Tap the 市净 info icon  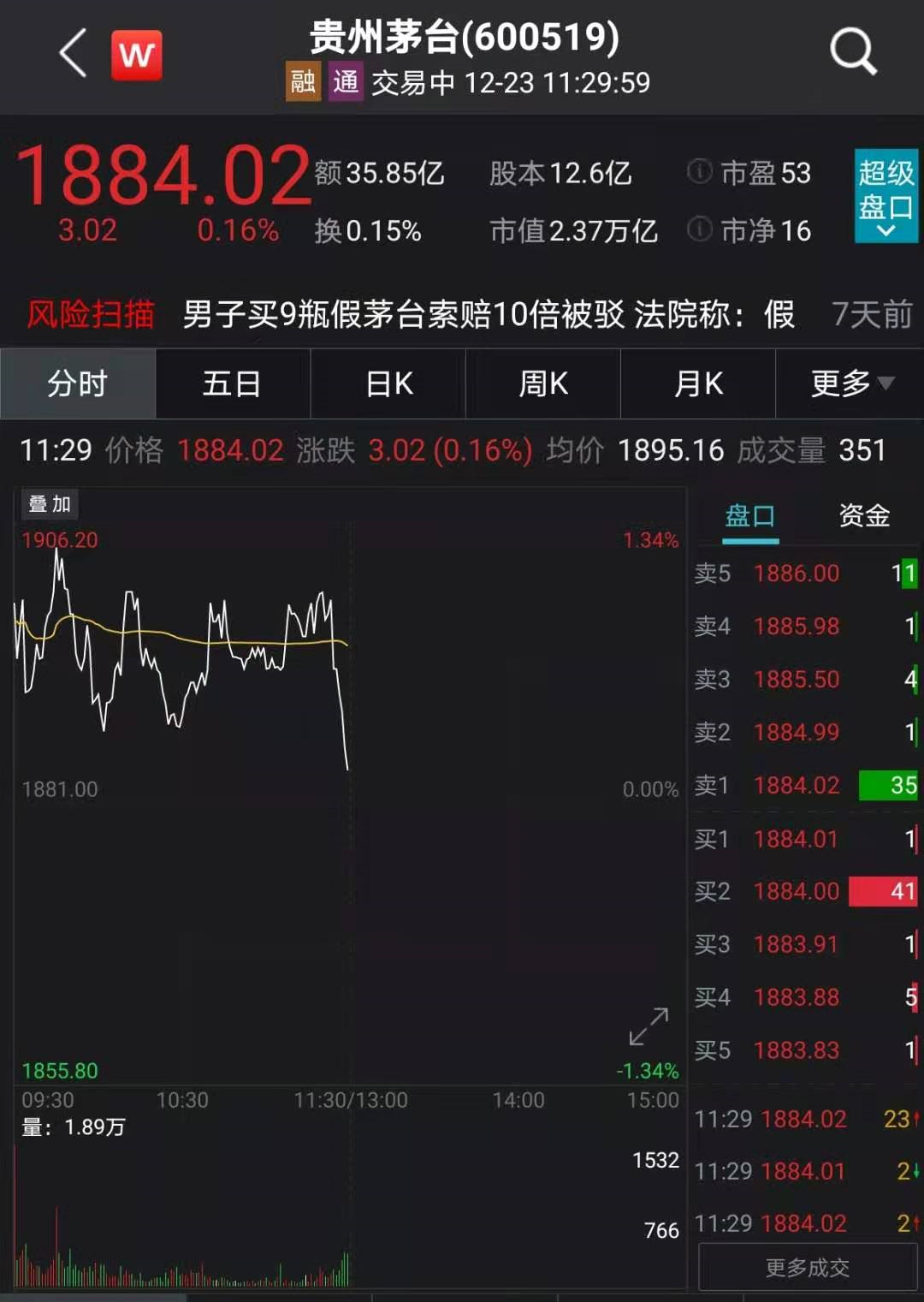pos(699,229)
